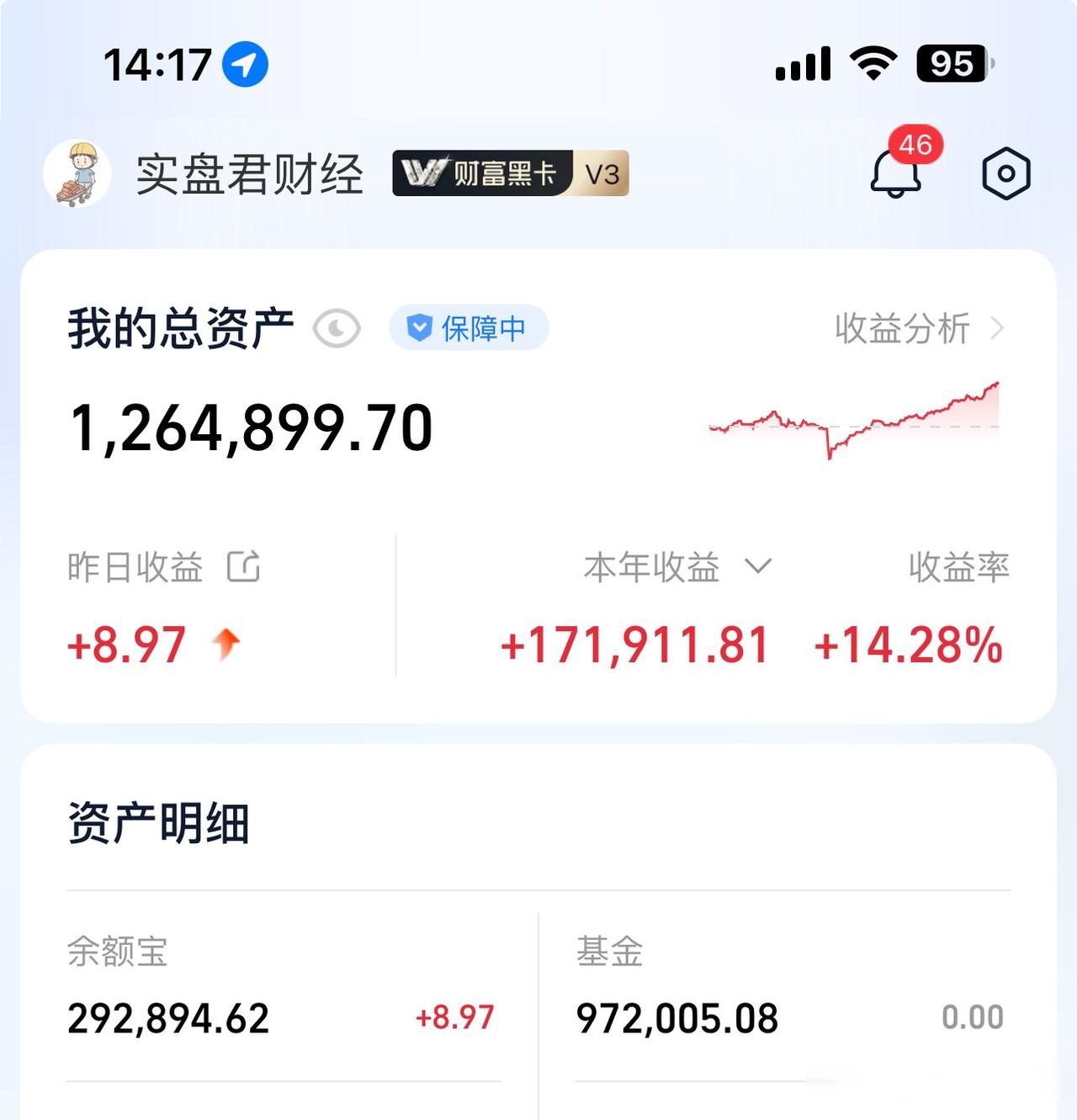
Task: Click the shield icon on 保障中 badge
Action: pyautogui.click(x=419, y=328)
